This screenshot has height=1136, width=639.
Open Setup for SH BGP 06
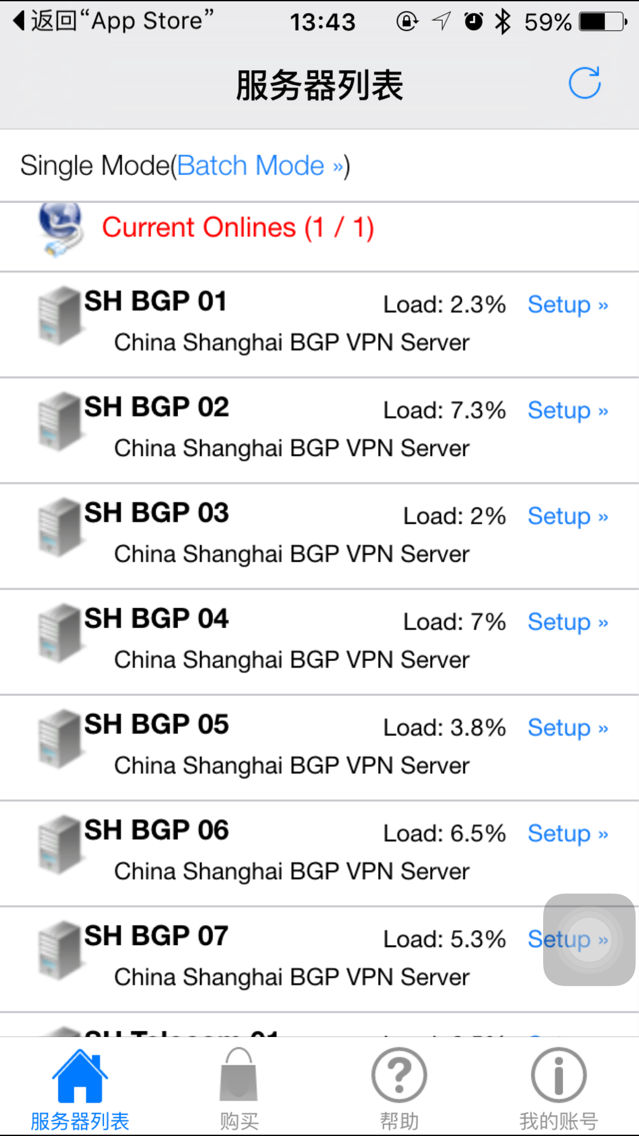pyautogui.click(x=567, y=835)
